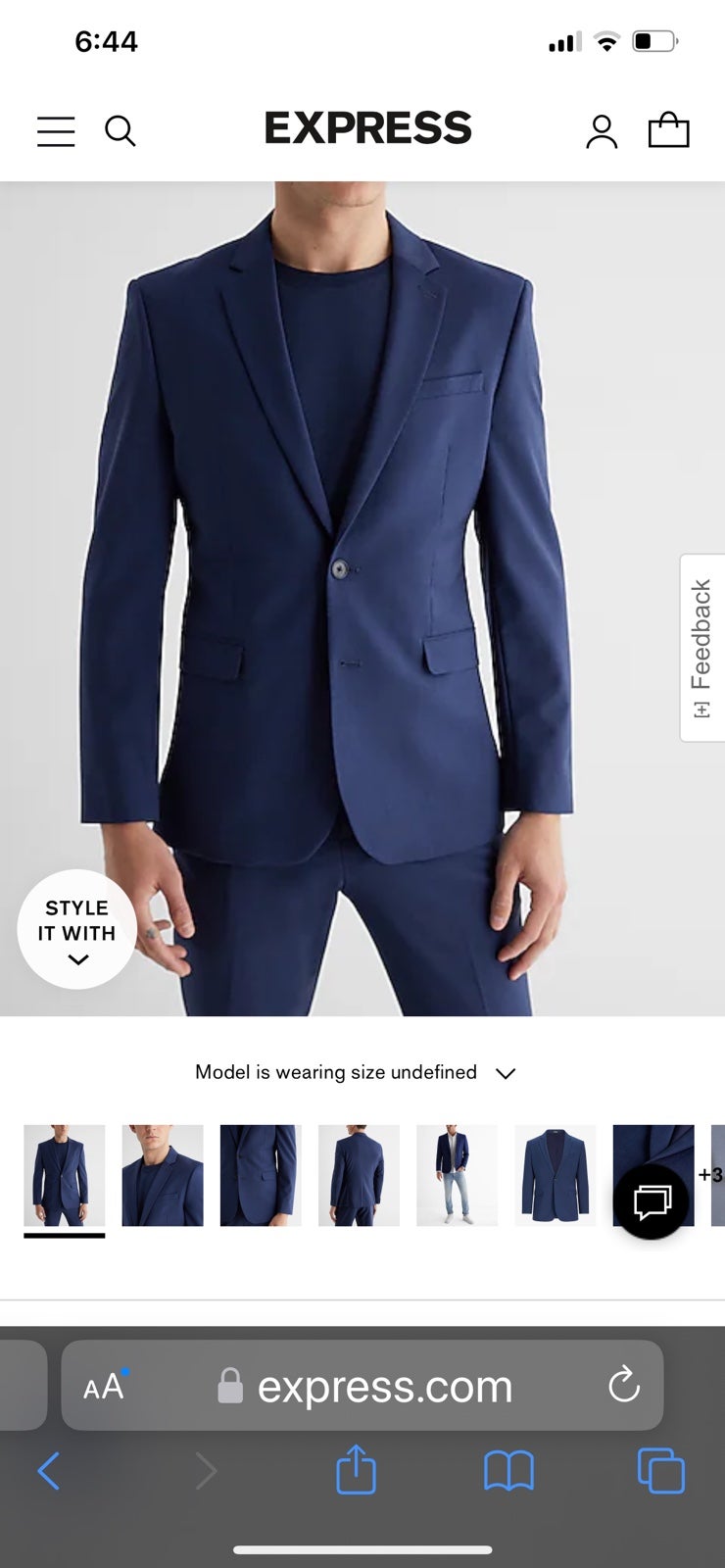Image resolution: width=725 pixels, height=1568 pixels.
Task: Show all open Safari tabs
Action: tap(661, 1470)
